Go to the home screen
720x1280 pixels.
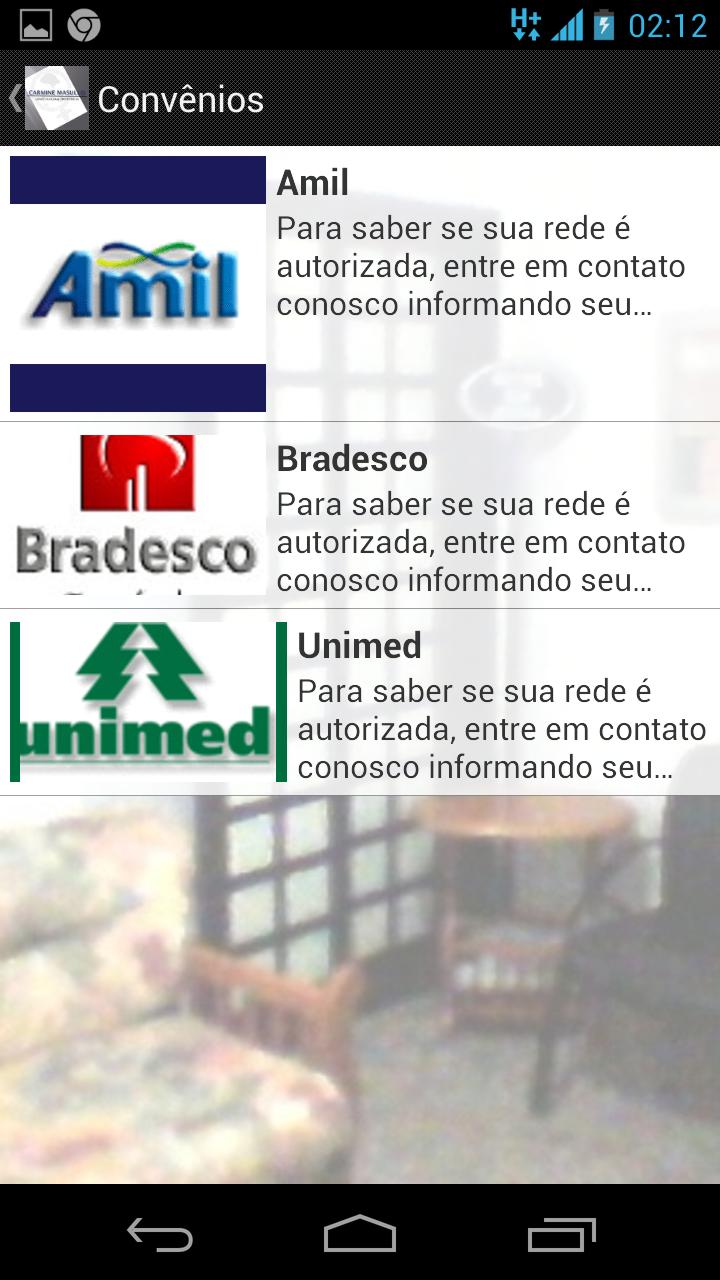click(360, 1235)
